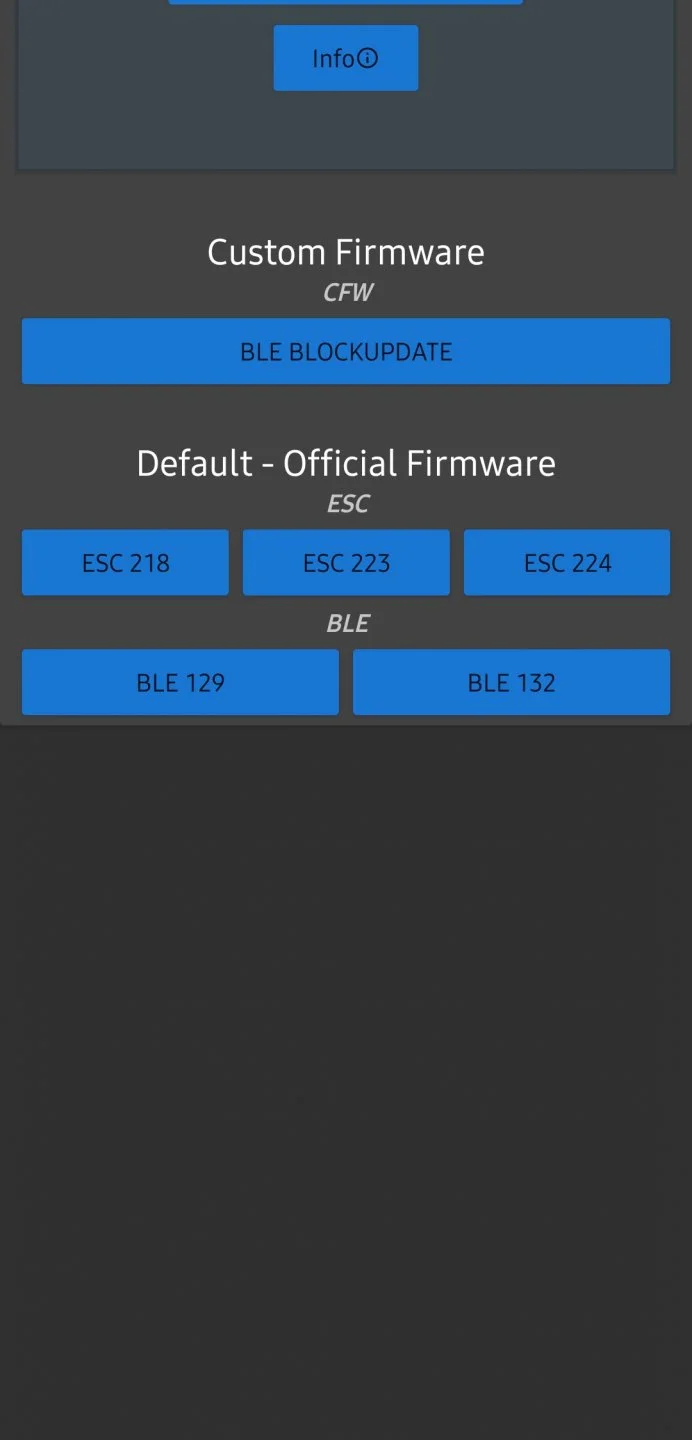Select the ESC 223 firmware button

346,563
